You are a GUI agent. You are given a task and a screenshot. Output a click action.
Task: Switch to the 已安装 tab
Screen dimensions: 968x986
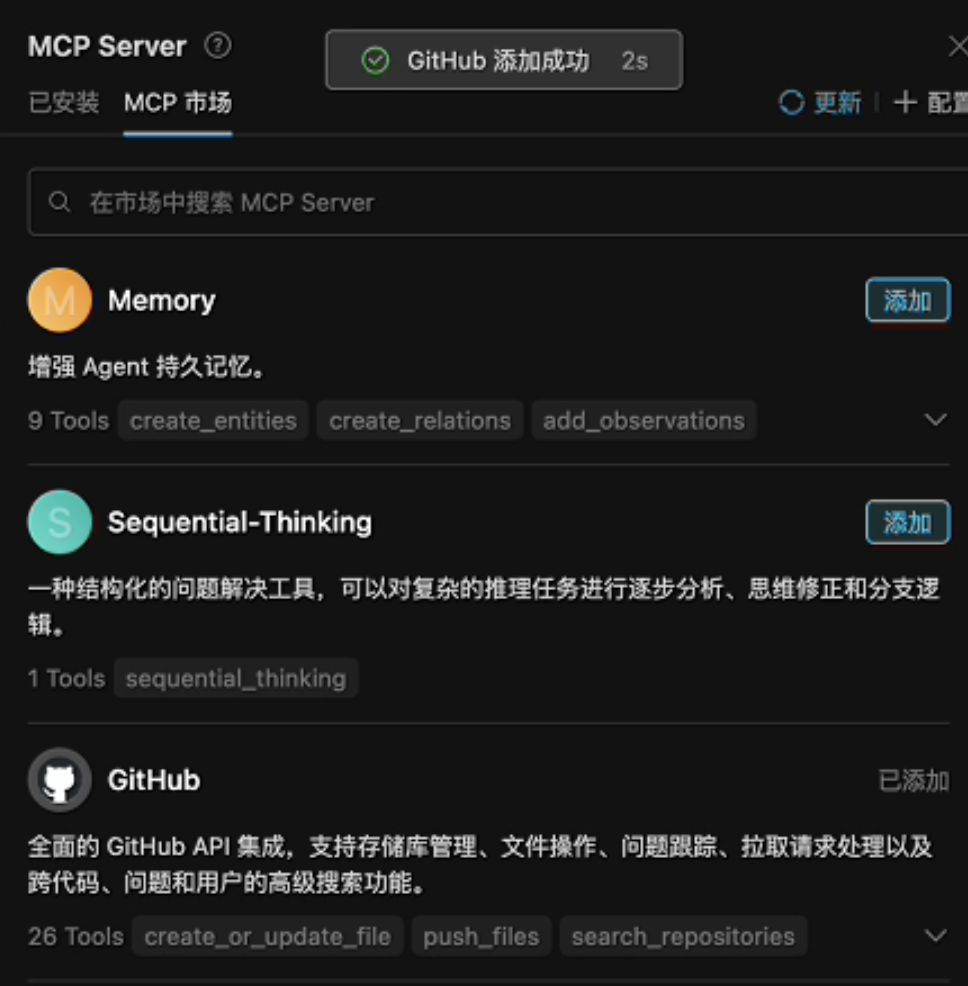(64, 102)
